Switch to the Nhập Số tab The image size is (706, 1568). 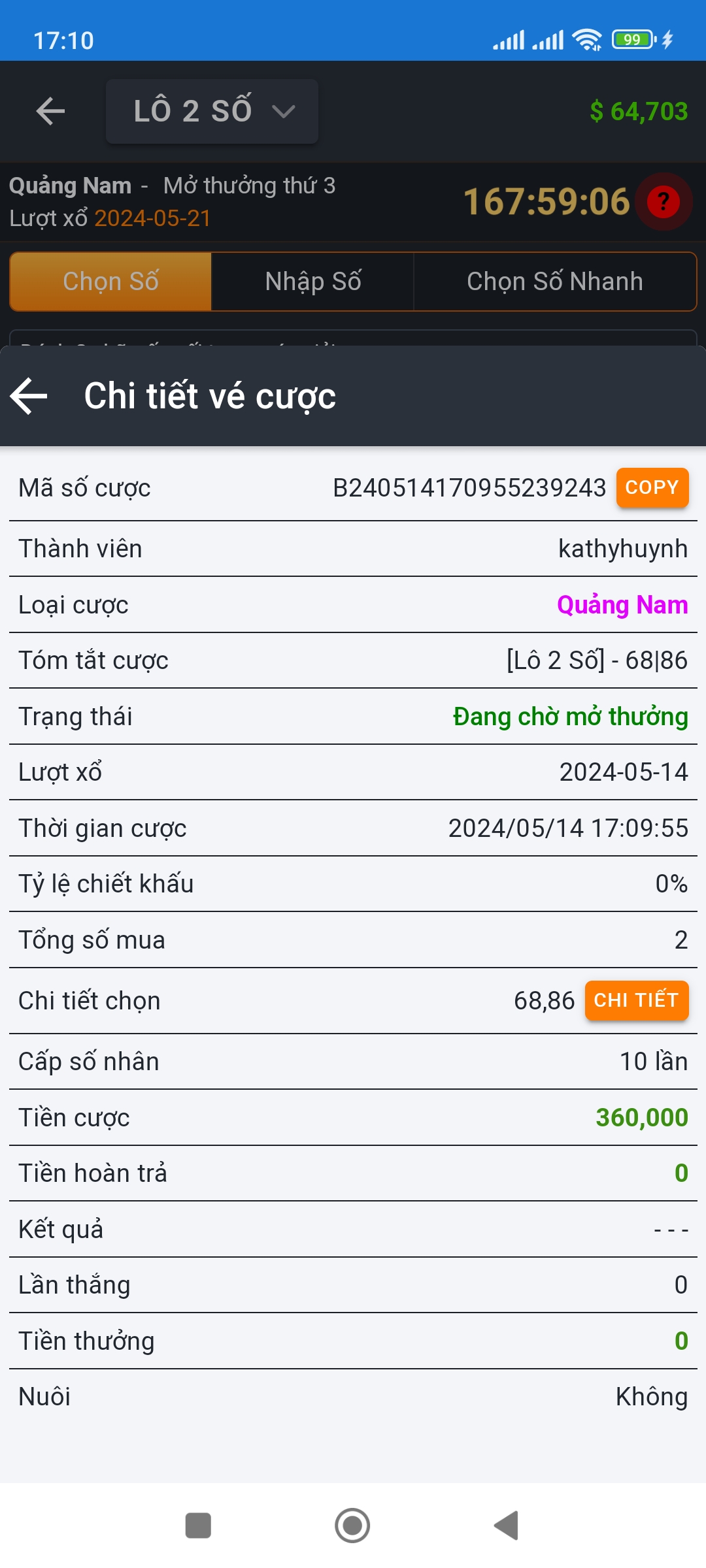coord(312,281)
